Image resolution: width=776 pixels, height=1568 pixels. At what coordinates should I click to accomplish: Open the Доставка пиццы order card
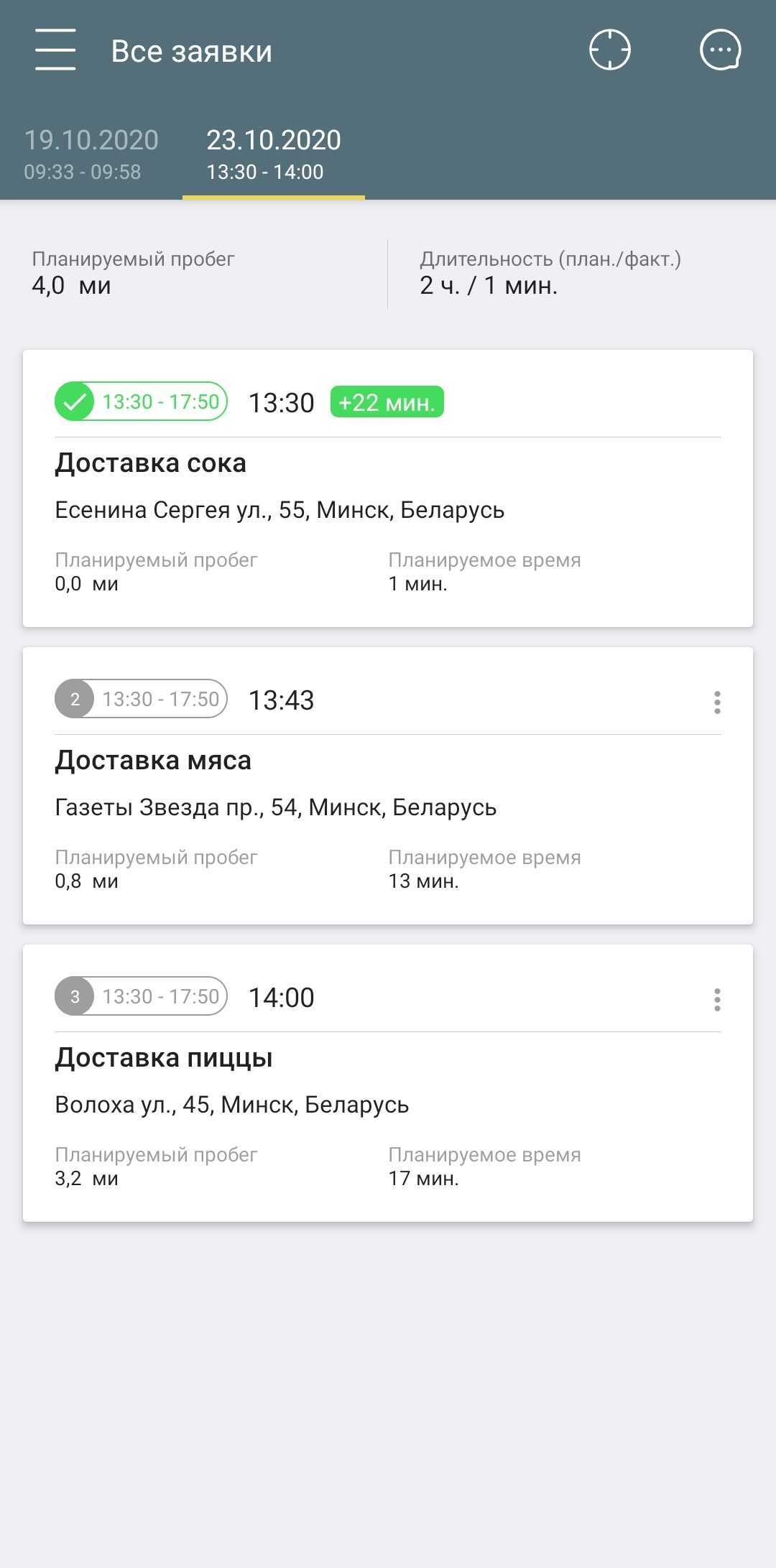(388, 1083)
